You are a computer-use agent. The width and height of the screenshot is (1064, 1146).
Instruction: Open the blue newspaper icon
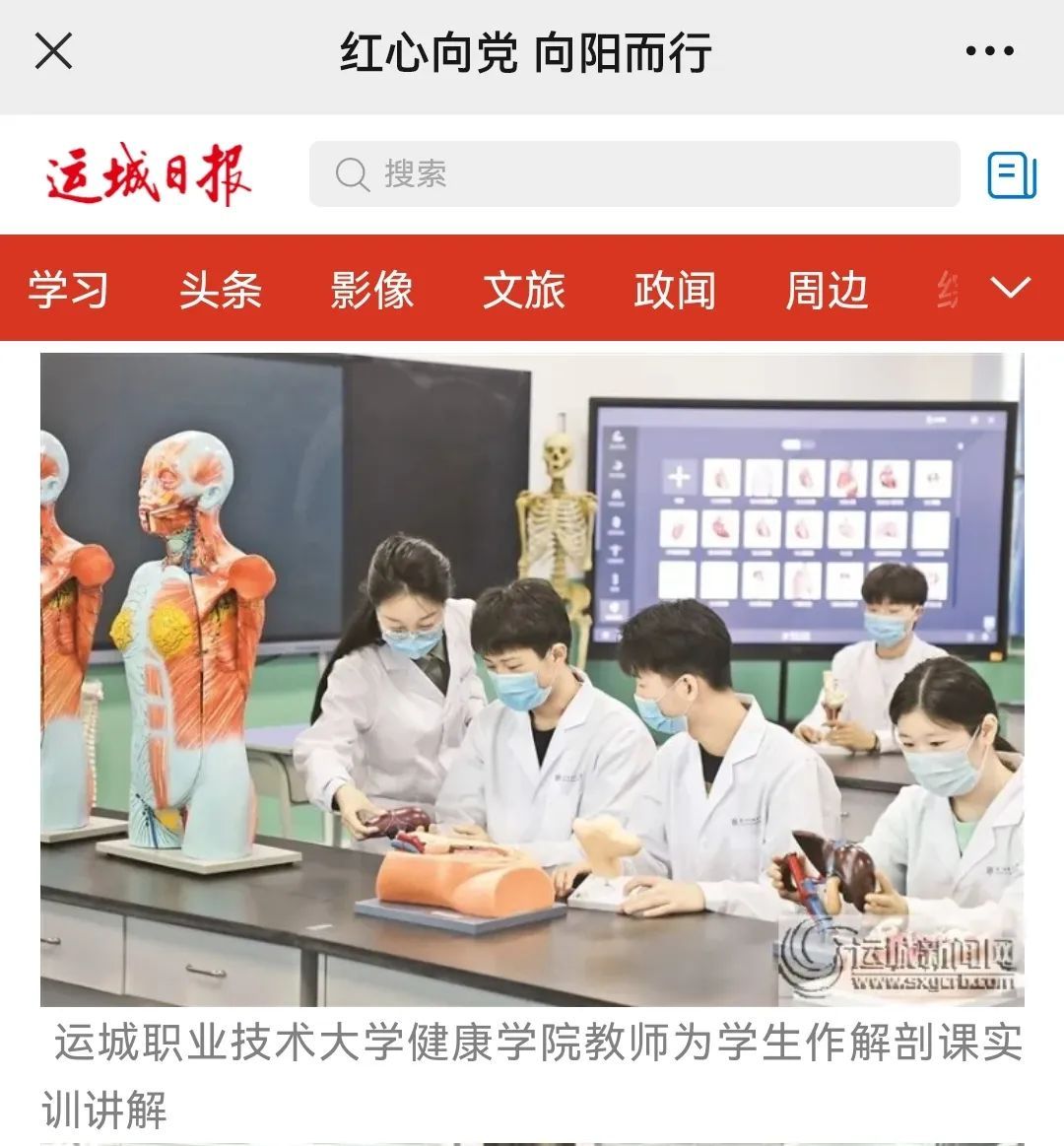click(1012, 175)
